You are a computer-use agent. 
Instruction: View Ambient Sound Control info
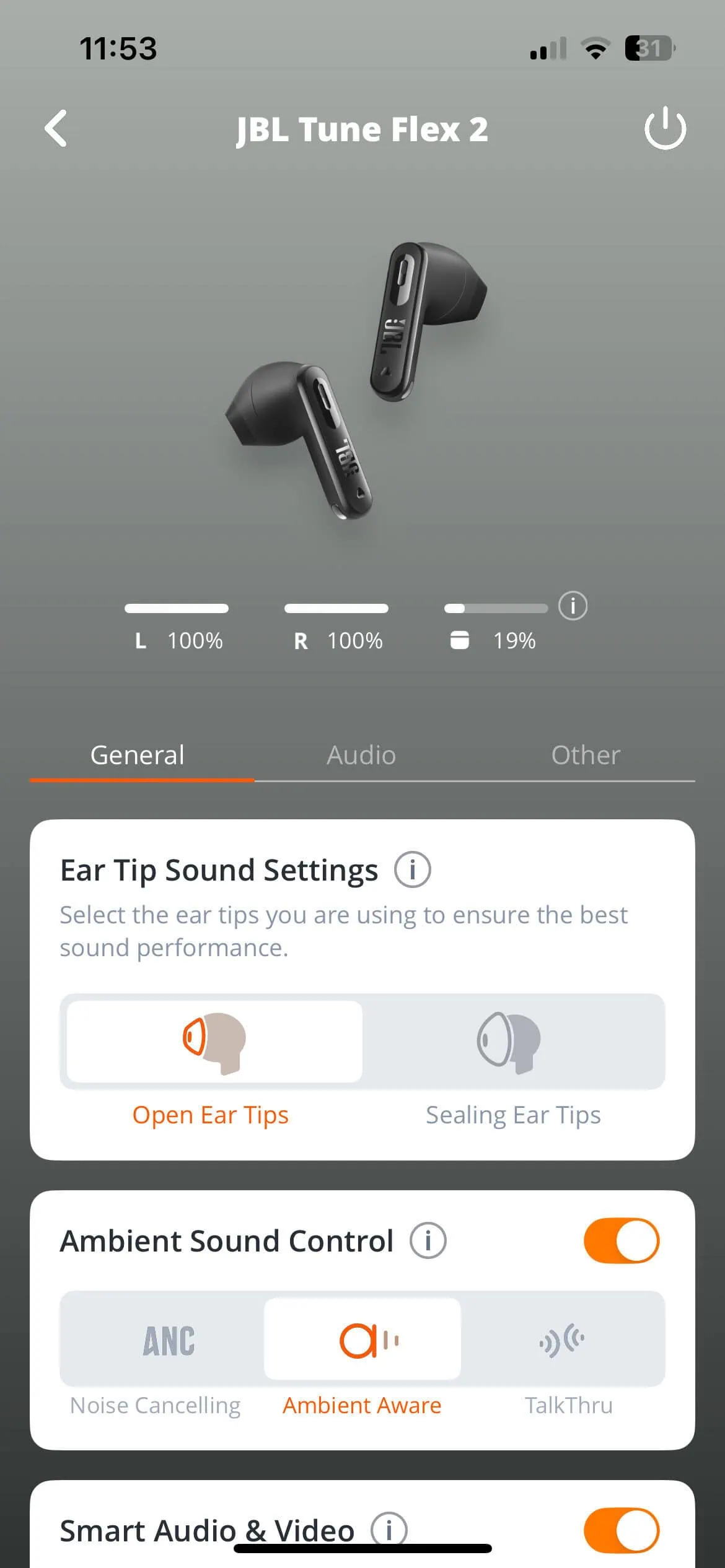pyautogui.click(x=428, y=1241)
